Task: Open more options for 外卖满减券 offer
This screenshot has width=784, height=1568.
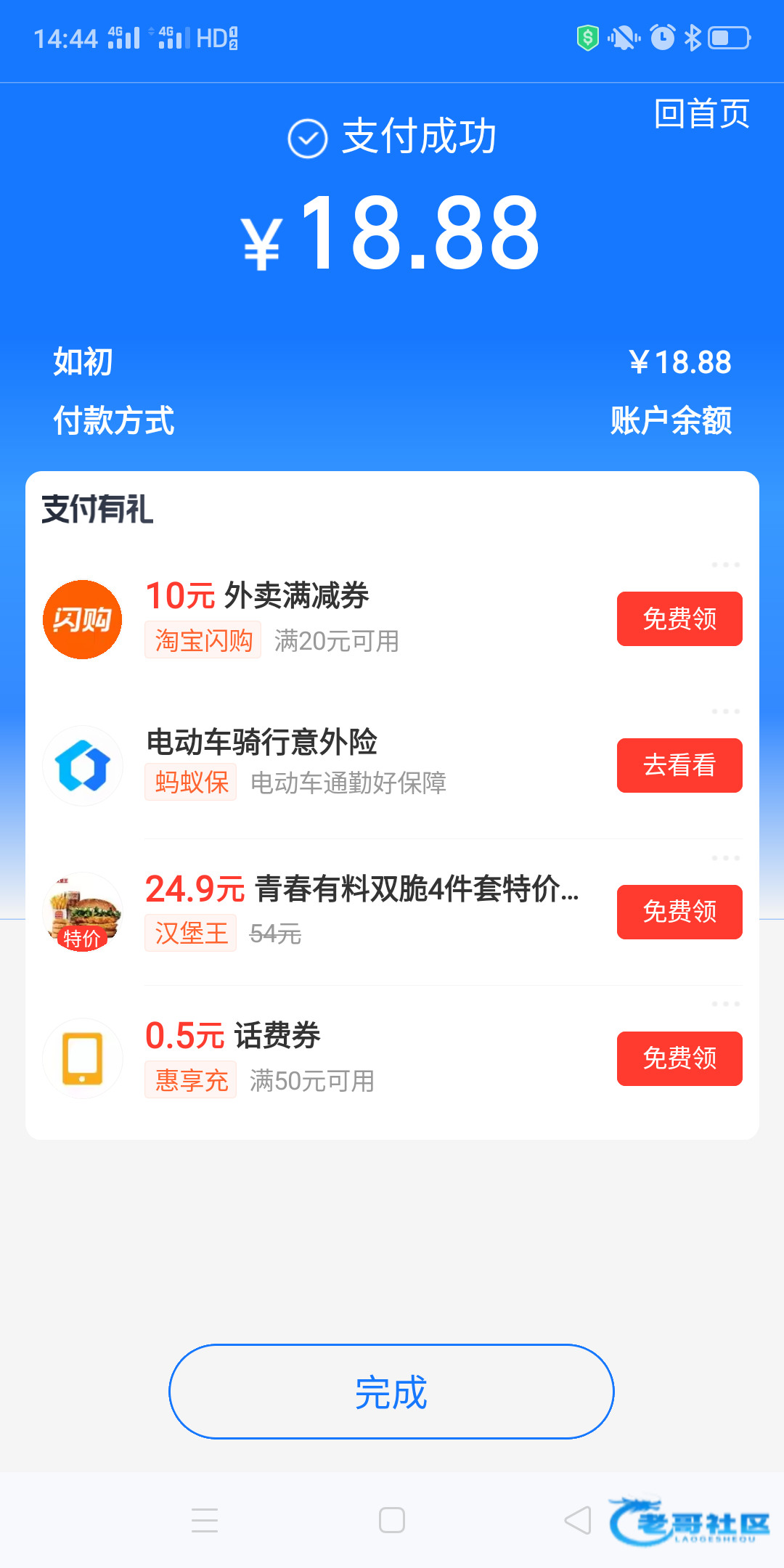Action: coord(725,565)
